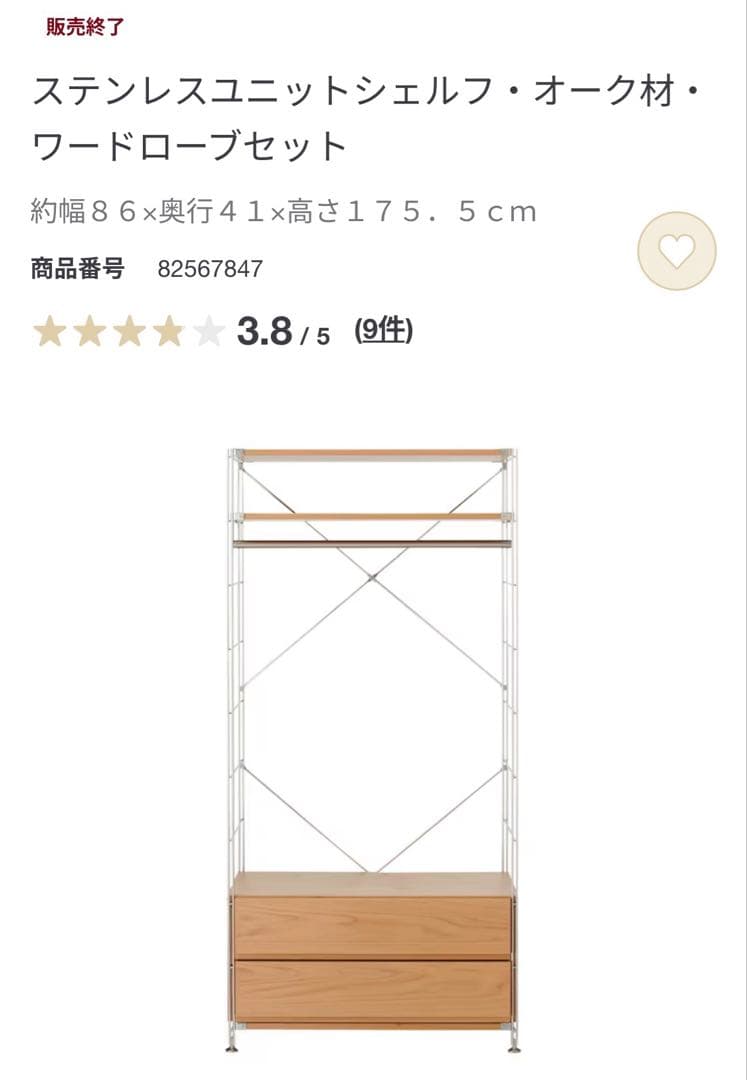Open the 9件 reviews link
Screen dimensions: 747x1080
pos(384,330)
